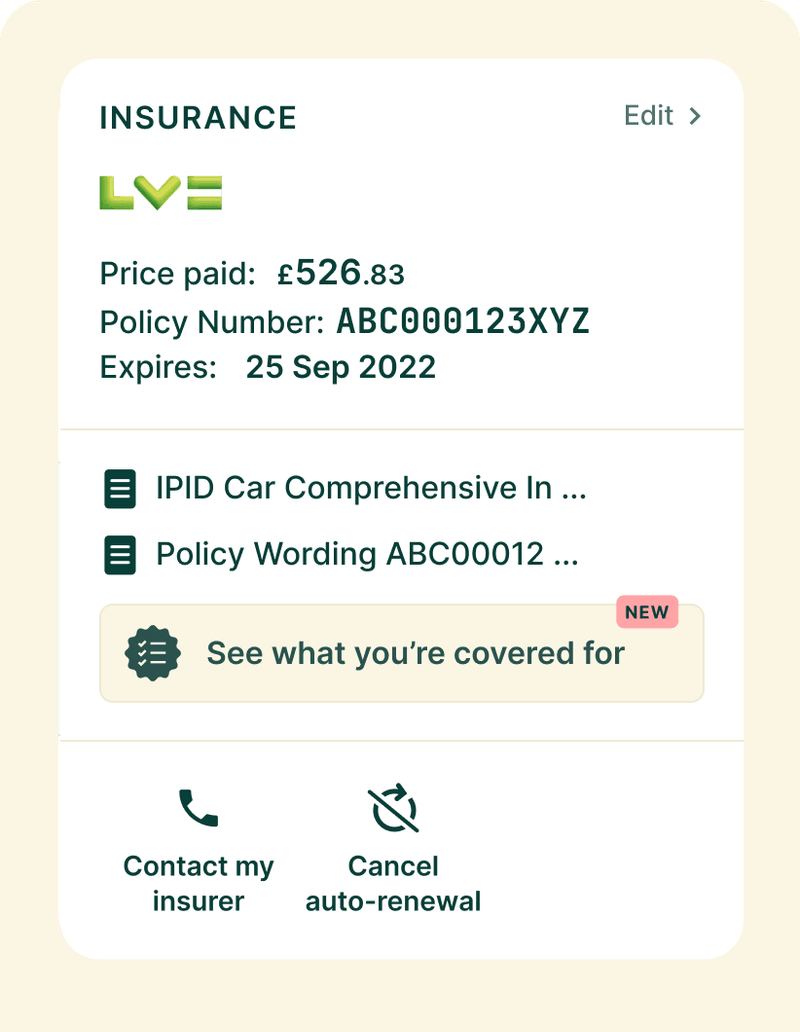Screen dimensions: 800x1032
Task: Click Cancel auto-renewal
Action: point(393,883)
